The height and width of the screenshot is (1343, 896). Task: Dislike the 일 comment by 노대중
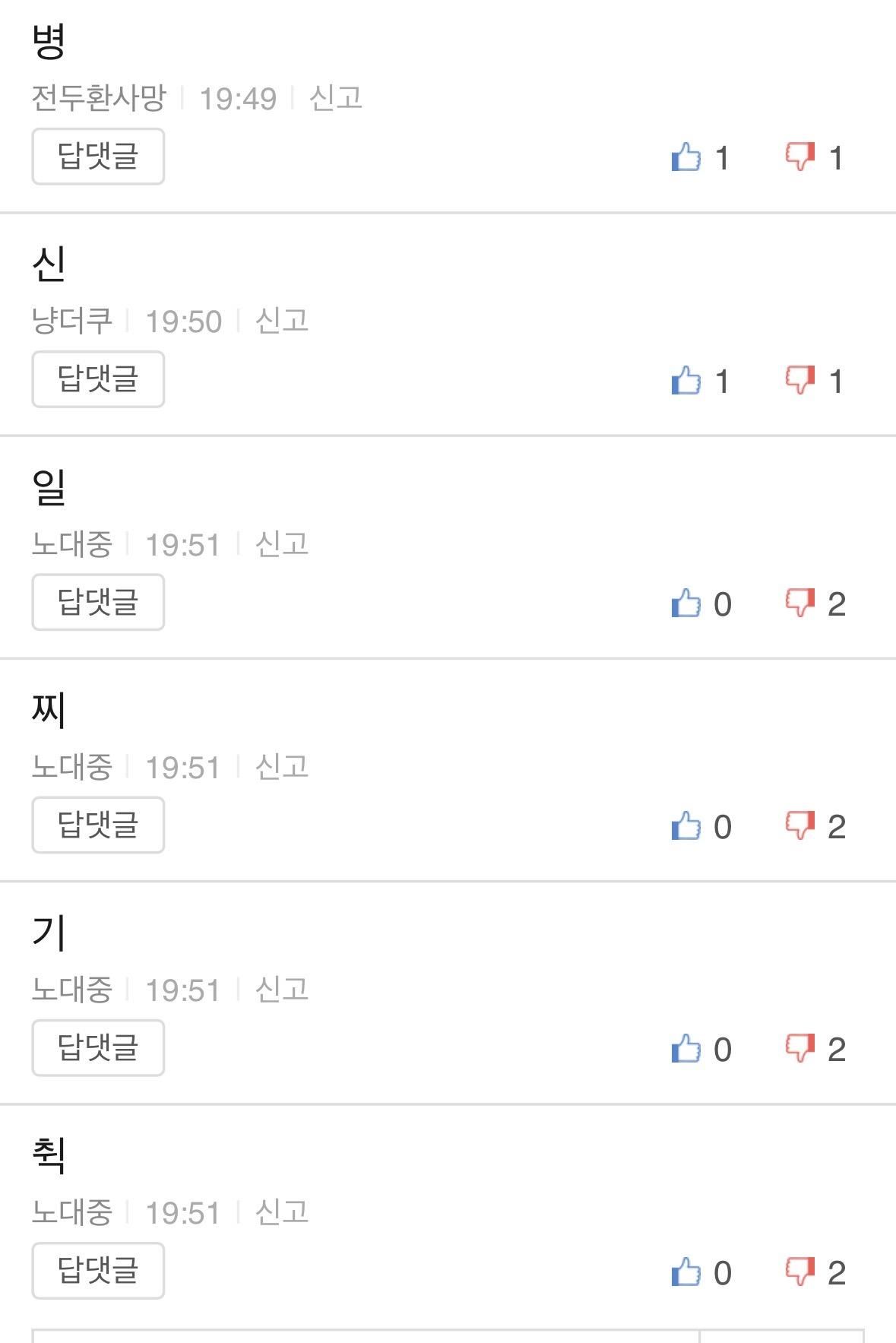tap(799, 603)
